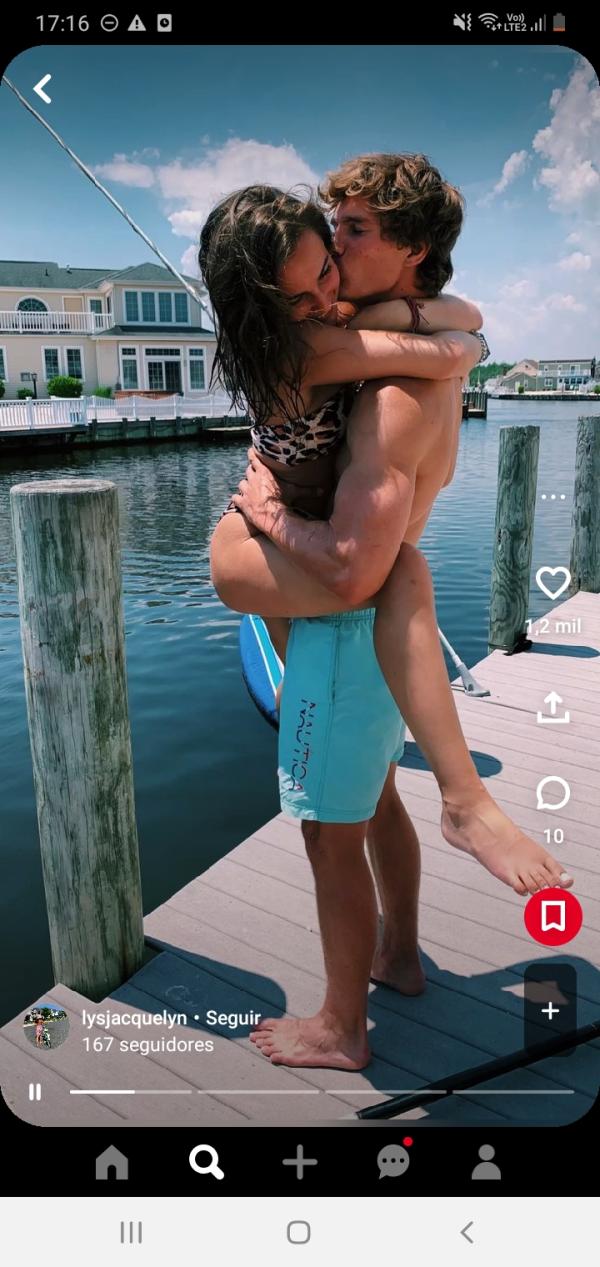Image resolution: width=600 pixels, height=1267 pixels.
Task: Tap the system back button
Action: [466, 1232]
